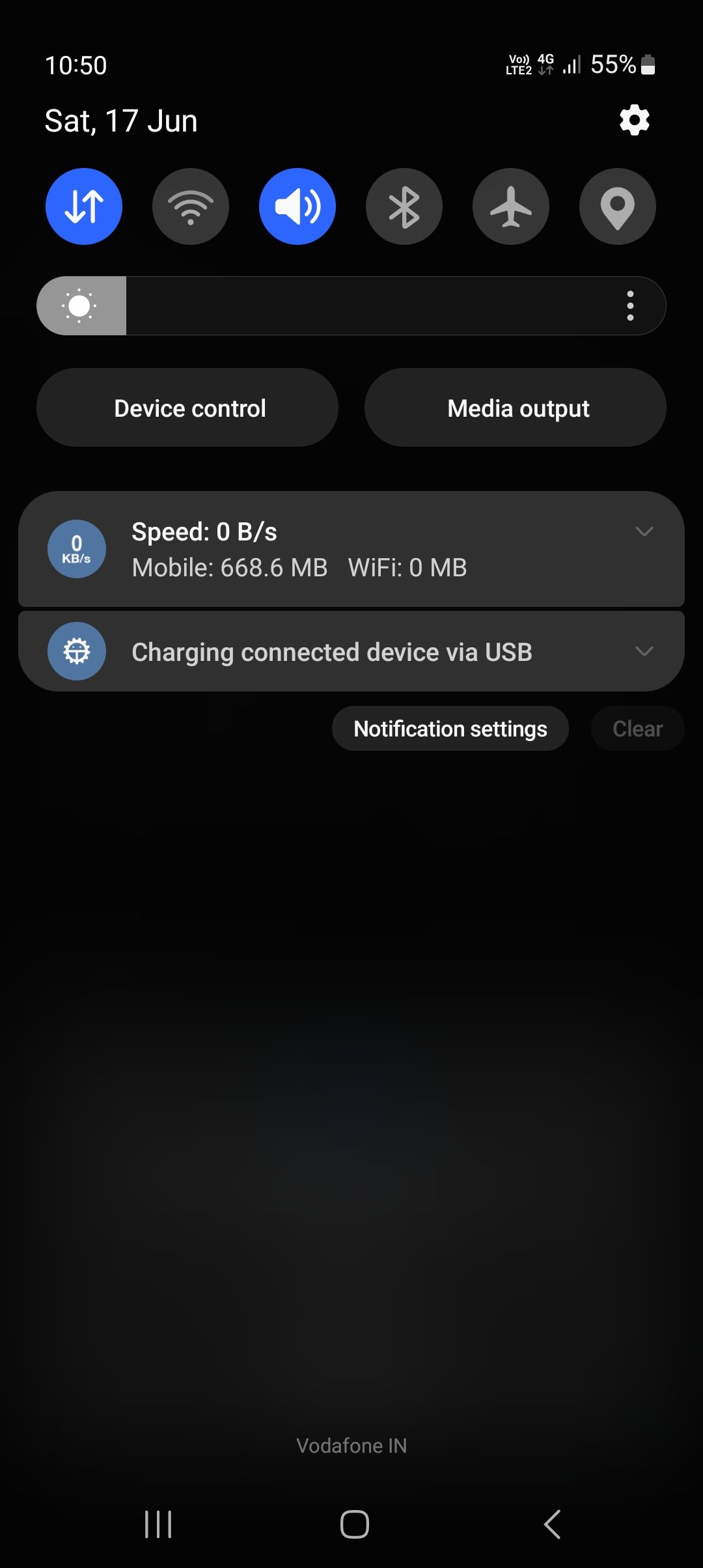
Task: Clear all notifications
Action: [637, 729]
